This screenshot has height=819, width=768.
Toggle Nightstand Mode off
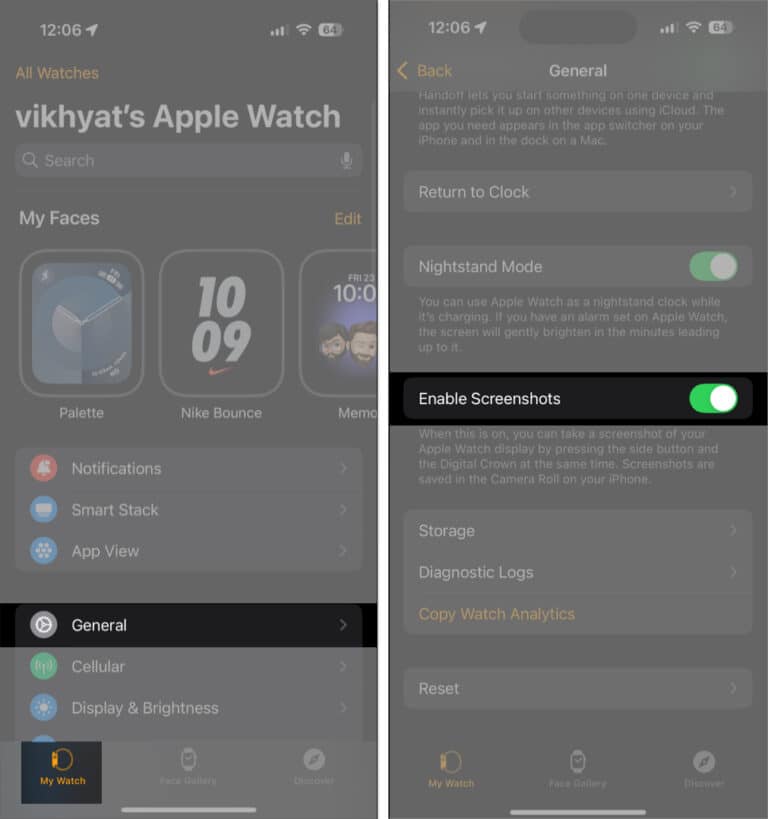pos(714,266)
